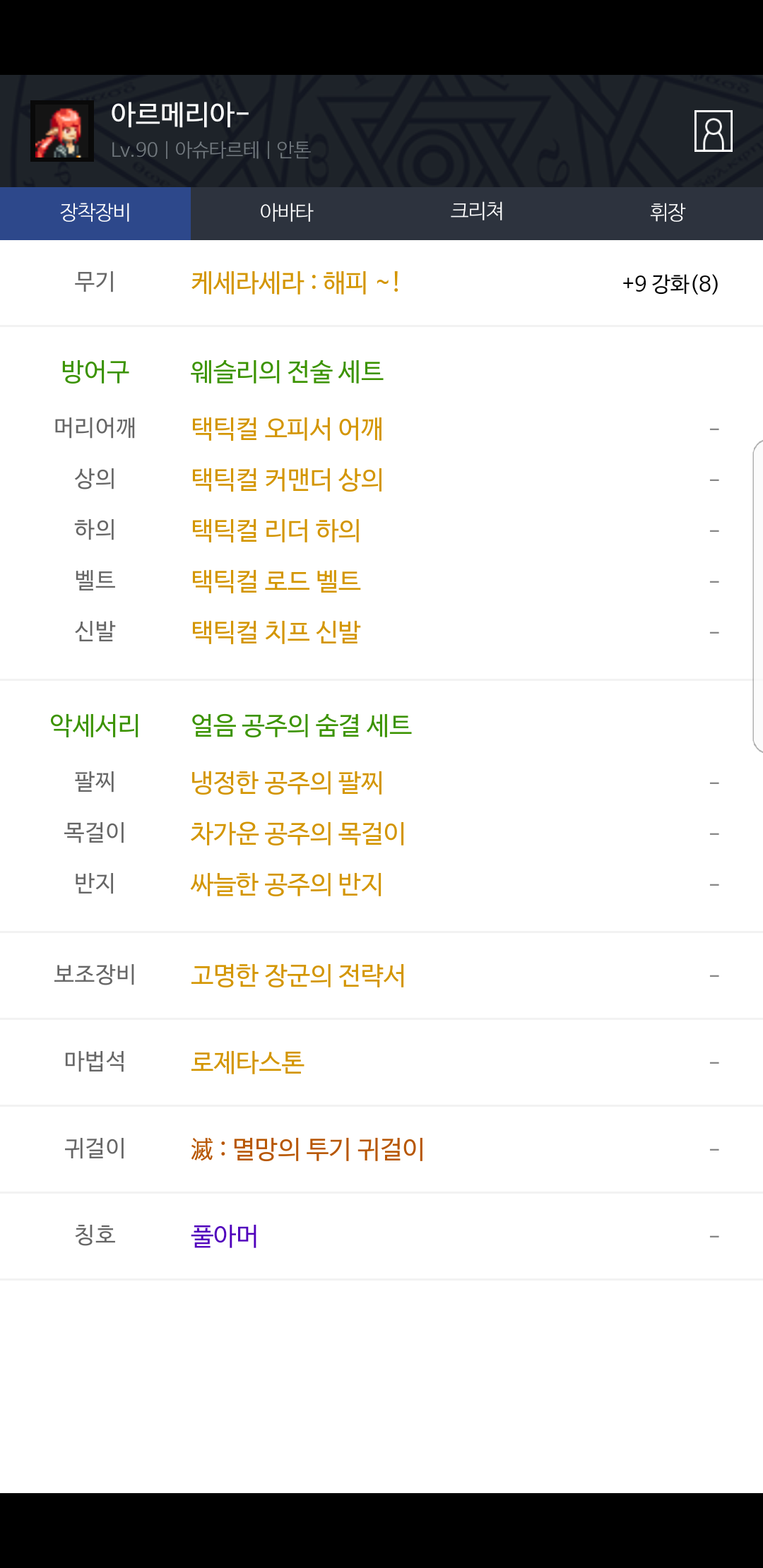763x1568 pixels.
Task: Open 냉정한 공주의 팔찌 item
Action: [287, 783]
